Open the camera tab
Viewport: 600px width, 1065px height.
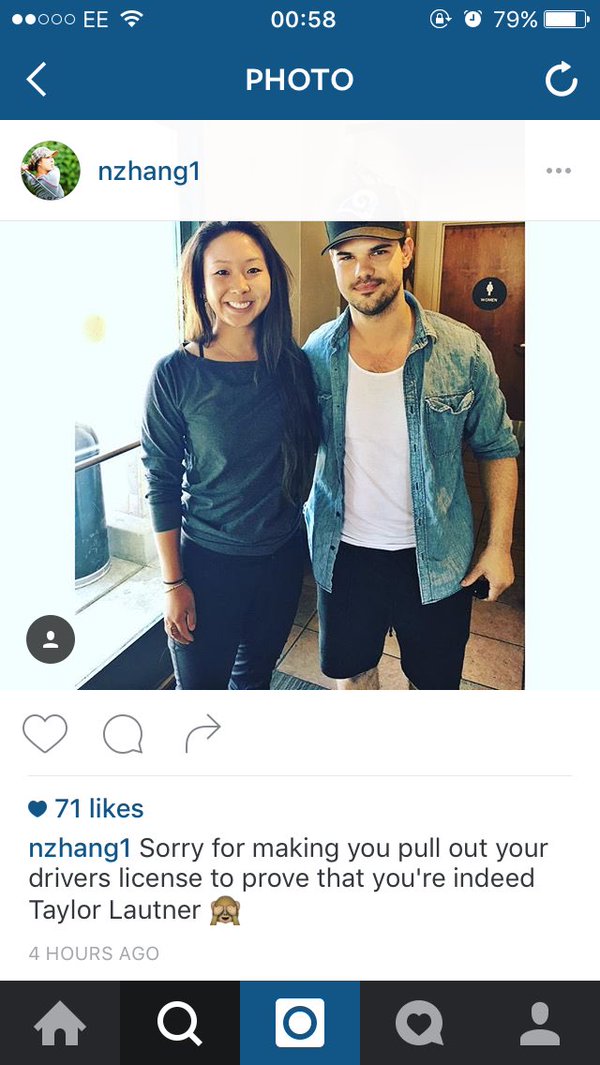(300, 1023)
